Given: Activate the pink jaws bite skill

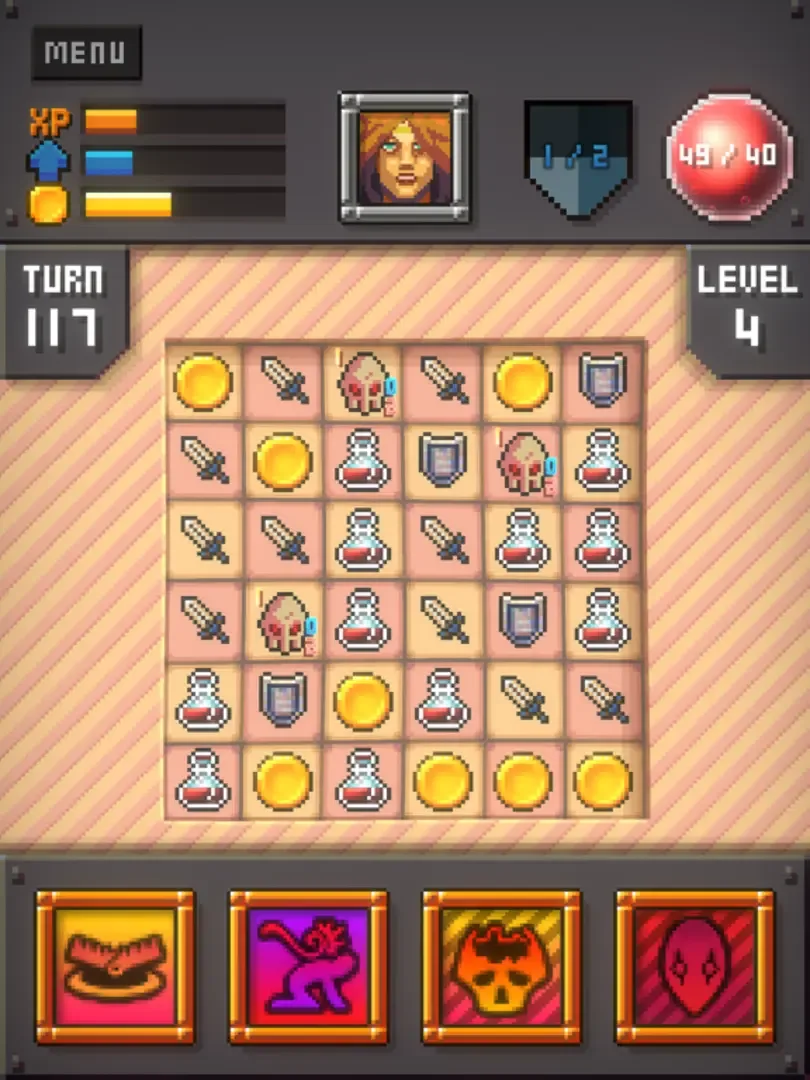Looking at the screenshot, I should tap(115, 967).
